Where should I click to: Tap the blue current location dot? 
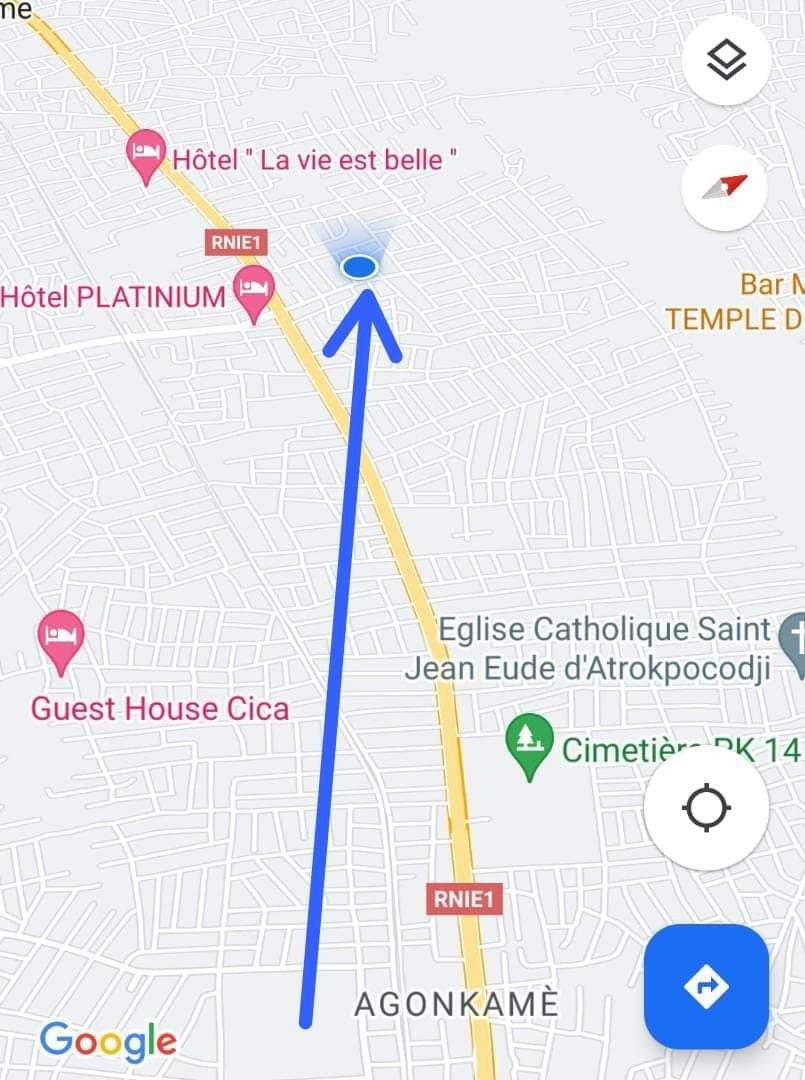tap(359, 266)
